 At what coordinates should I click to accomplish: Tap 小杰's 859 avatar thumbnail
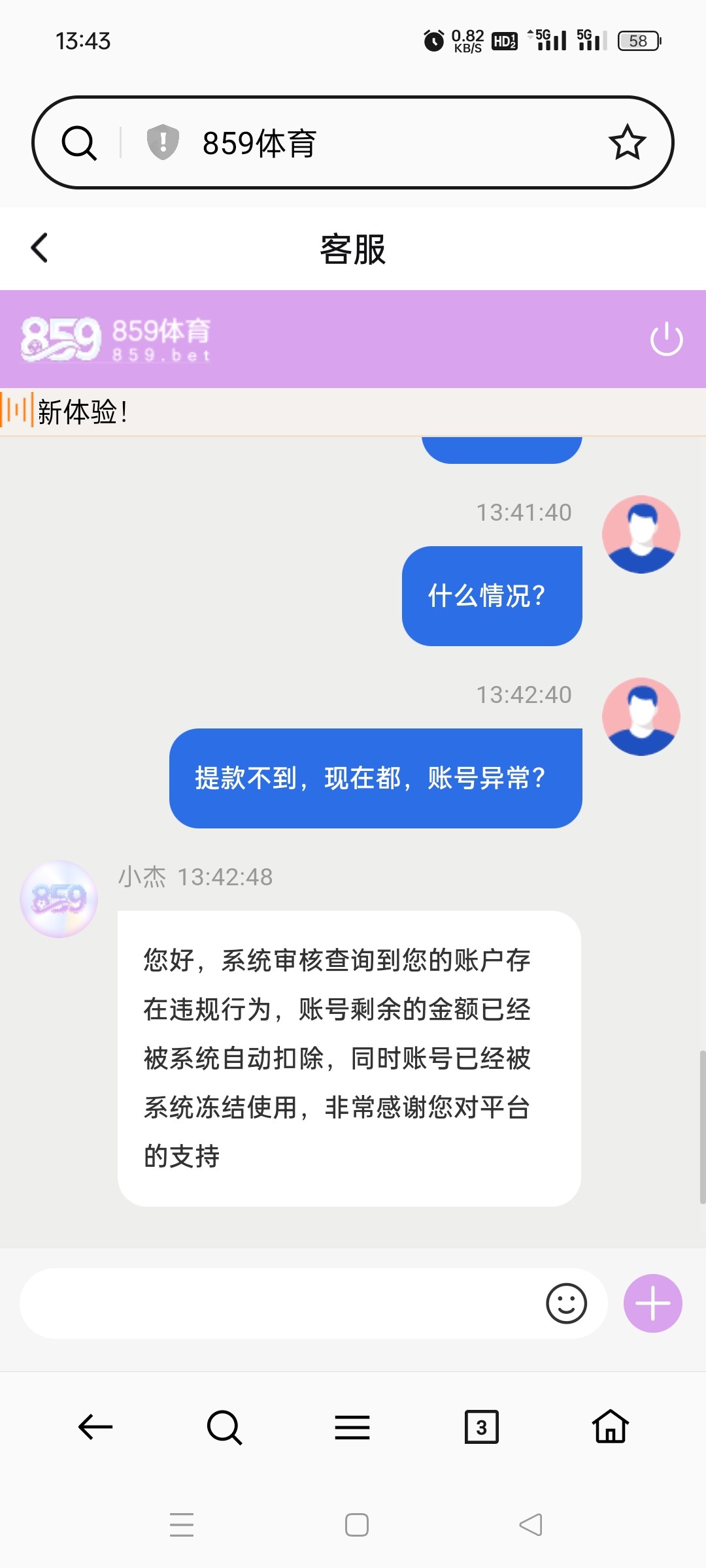coord(59,898)
